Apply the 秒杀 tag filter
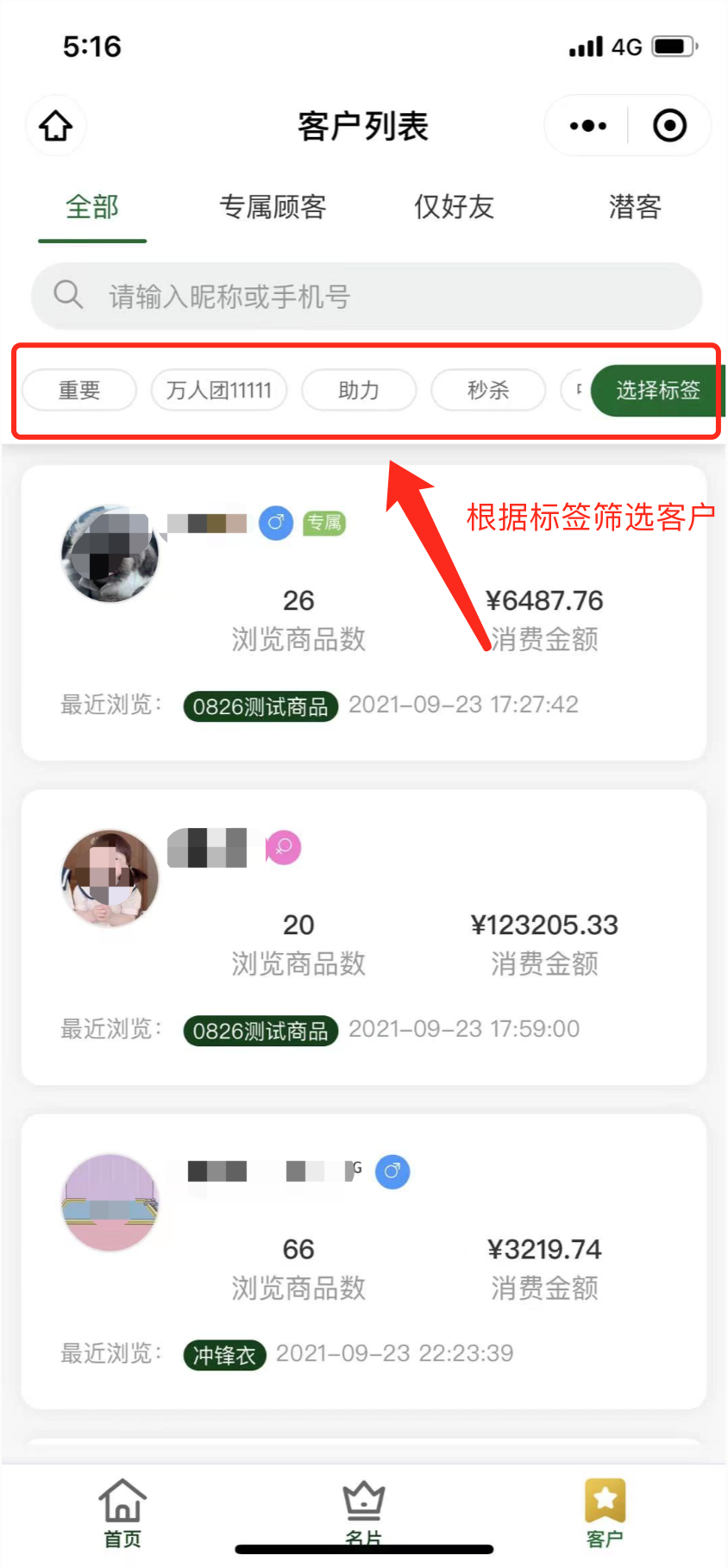The height and width of the screenshot is (1568, 728). [x=488, y=391]
